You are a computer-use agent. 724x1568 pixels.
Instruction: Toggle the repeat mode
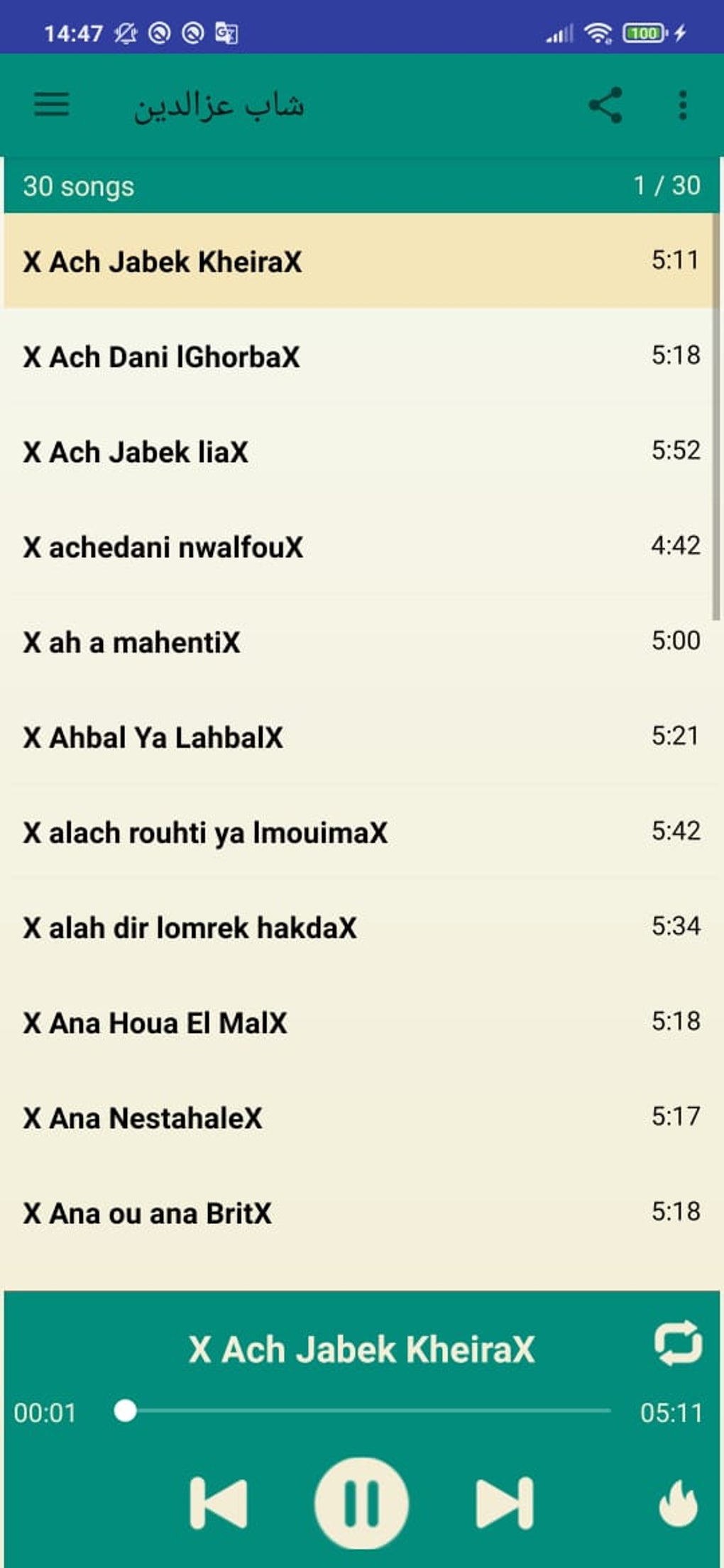[x=678, y=1343]
